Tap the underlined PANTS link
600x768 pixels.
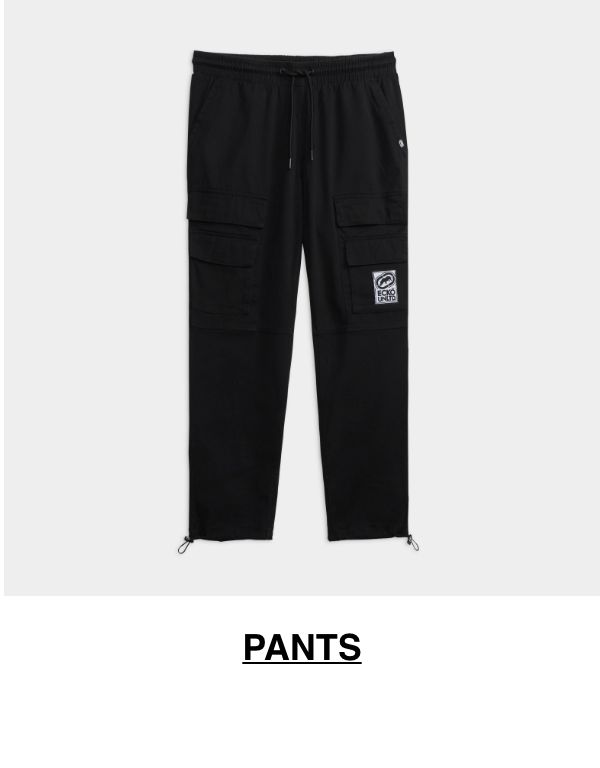pyautogui.click(x=301, y=647)
